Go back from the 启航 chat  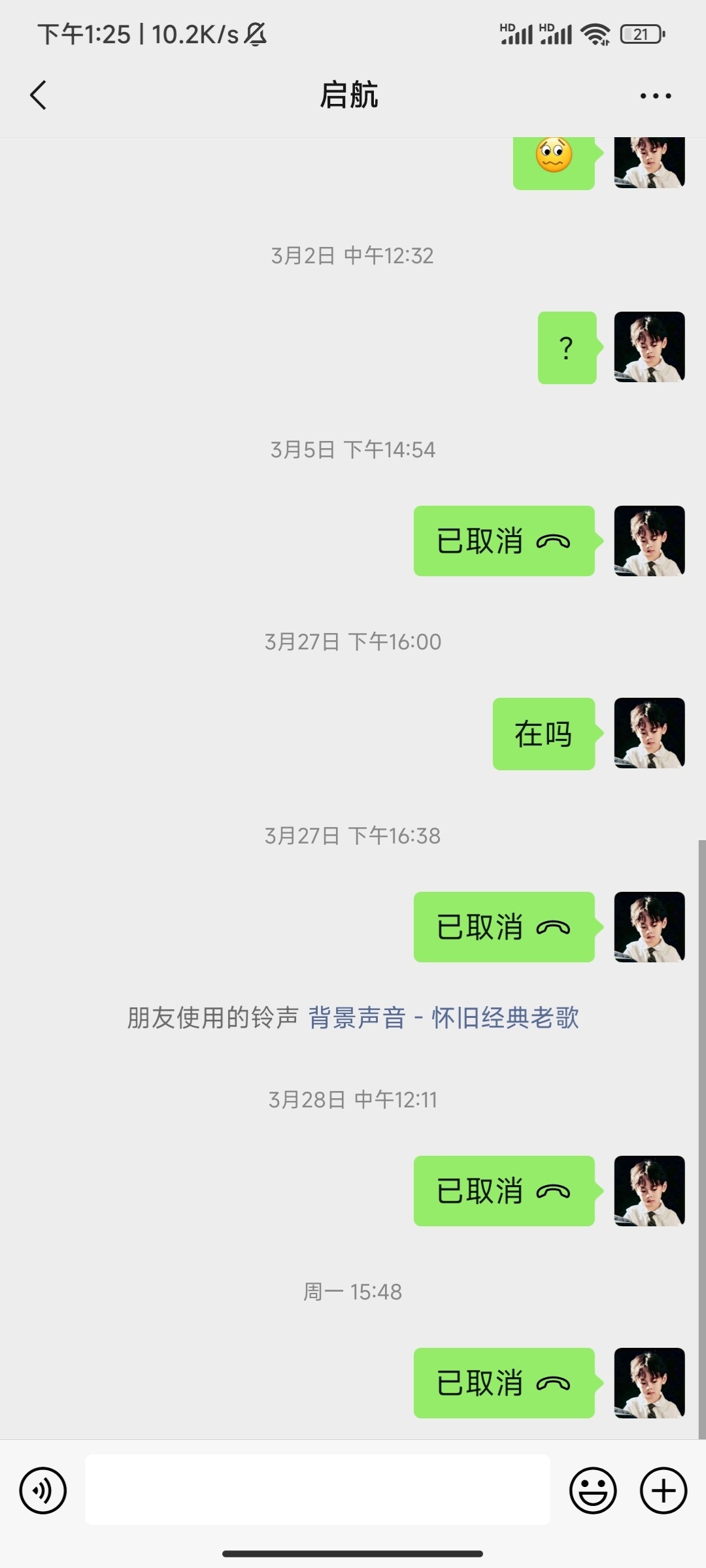click(x=39, y=95)
